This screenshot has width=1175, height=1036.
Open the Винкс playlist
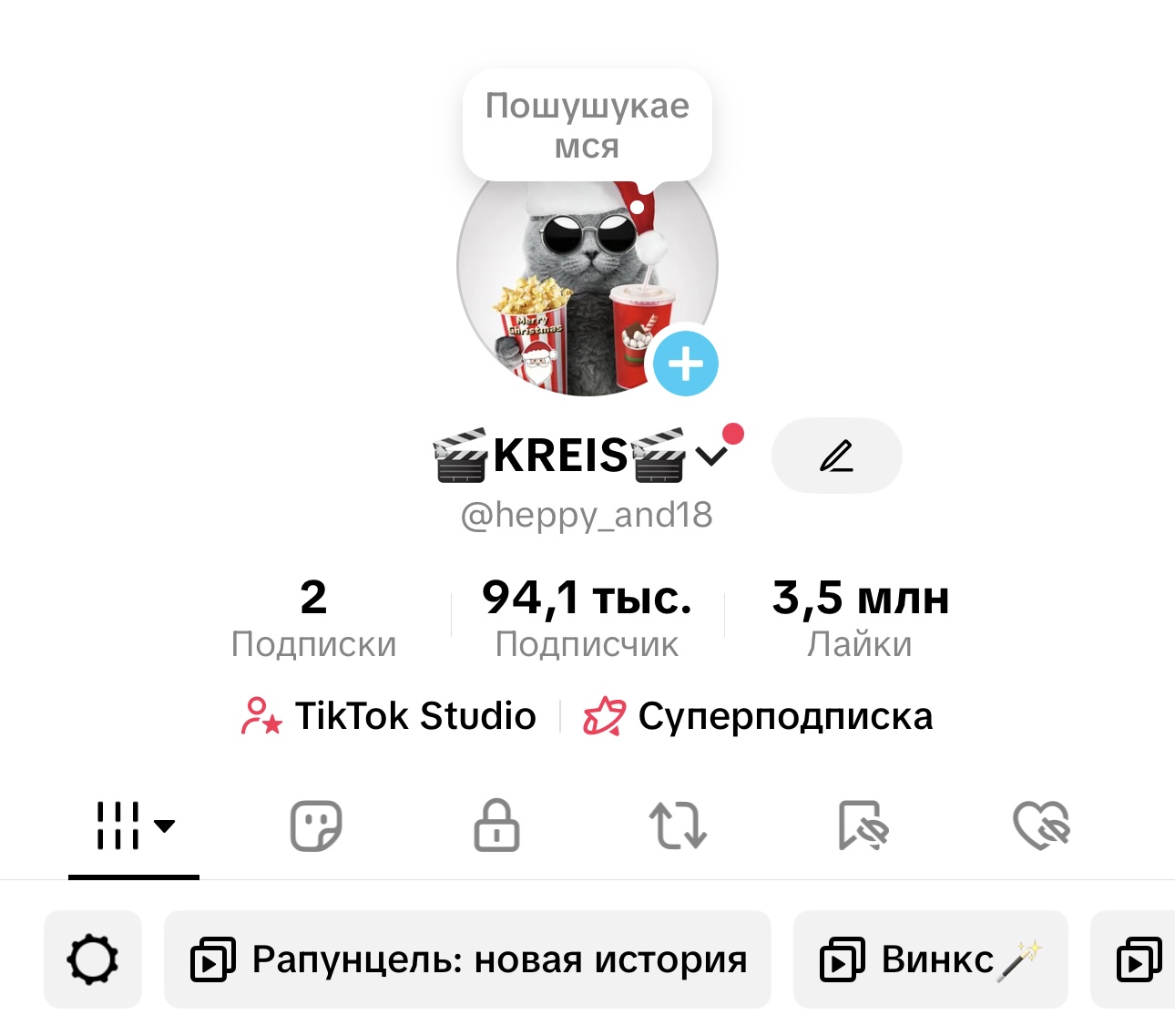click(930, 959)
